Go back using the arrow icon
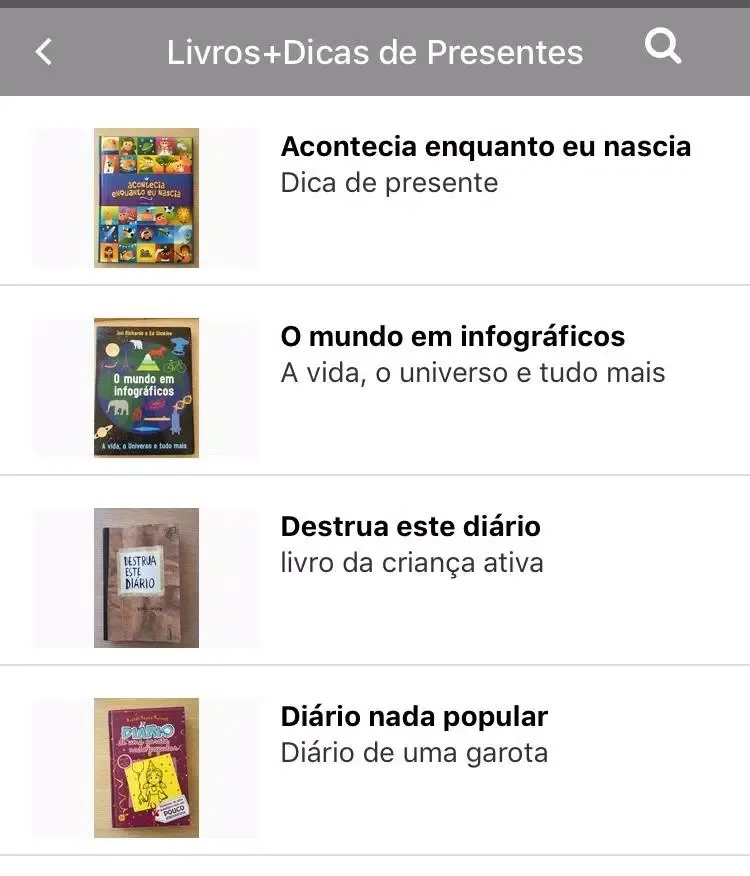Screen dimensions: 750x876 click(44, 52)
